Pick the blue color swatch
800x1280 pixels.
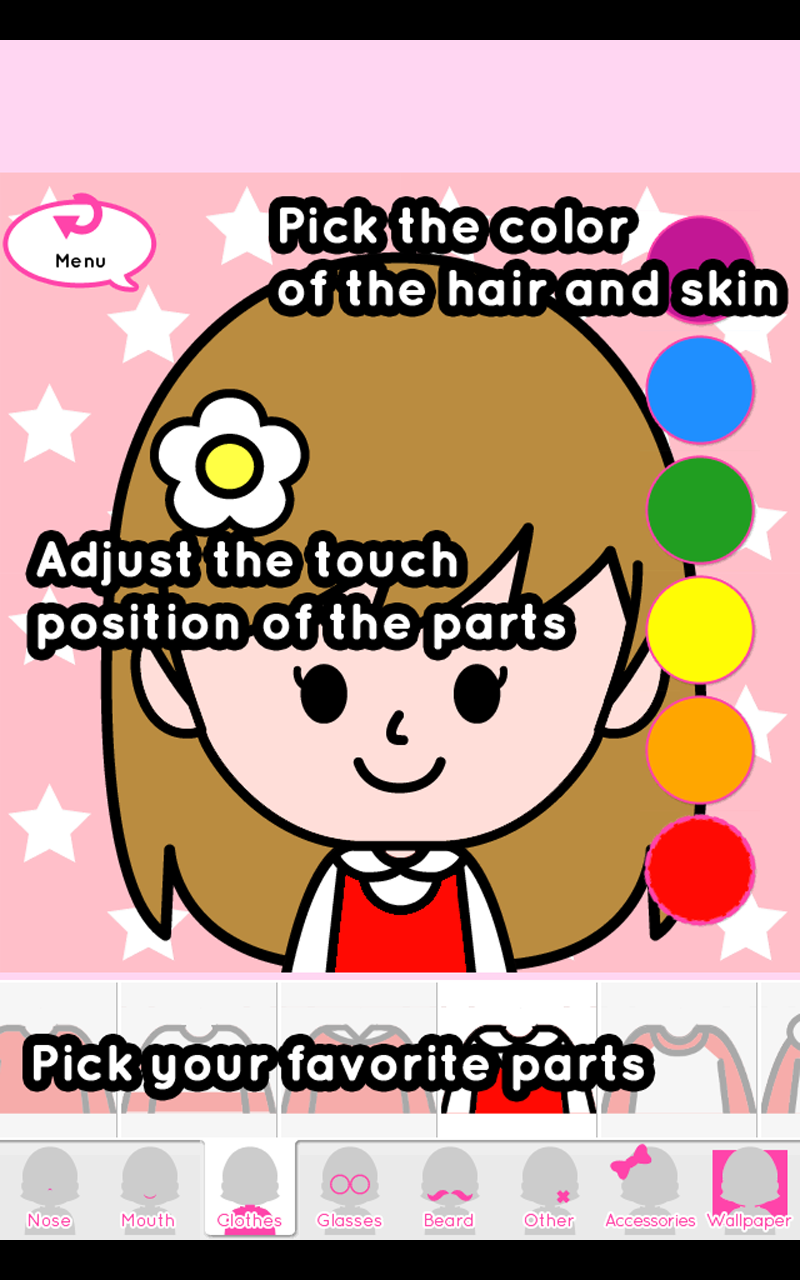click(700, 390)
